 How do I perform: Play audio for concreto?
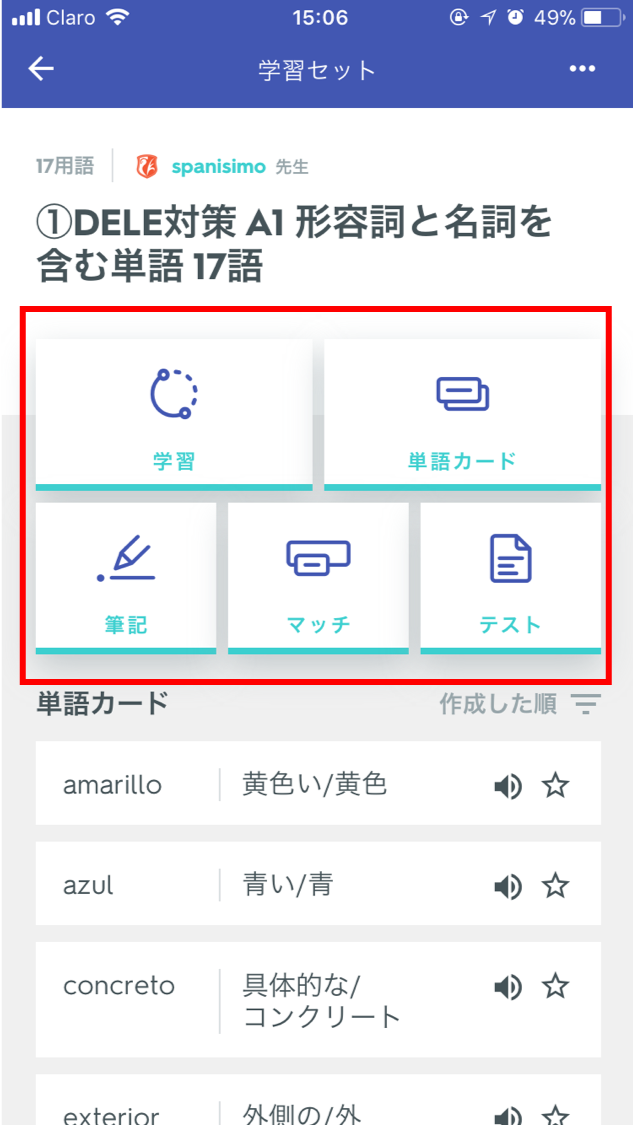tap(508, 988)
